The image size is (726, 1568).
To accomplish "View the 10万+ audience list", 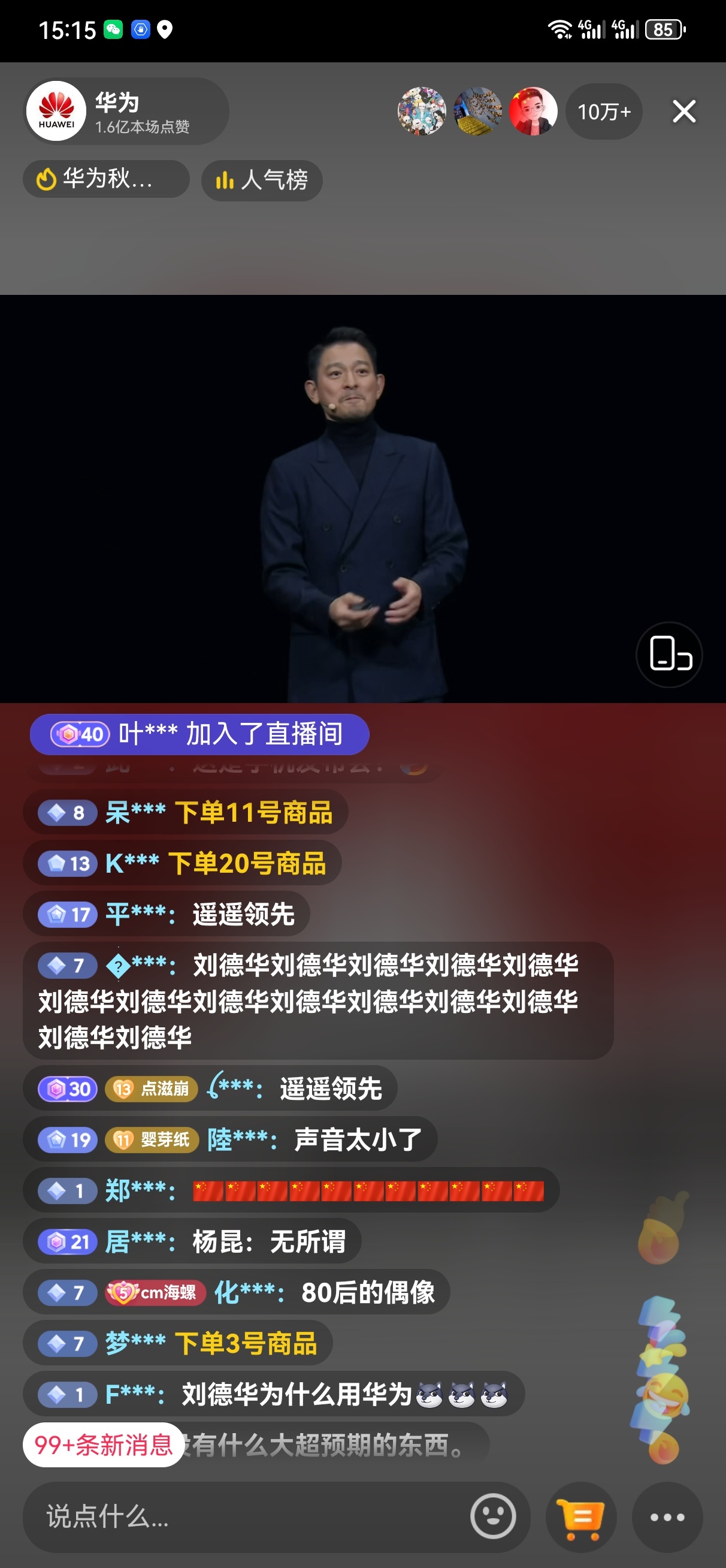I will pos(603,111).
